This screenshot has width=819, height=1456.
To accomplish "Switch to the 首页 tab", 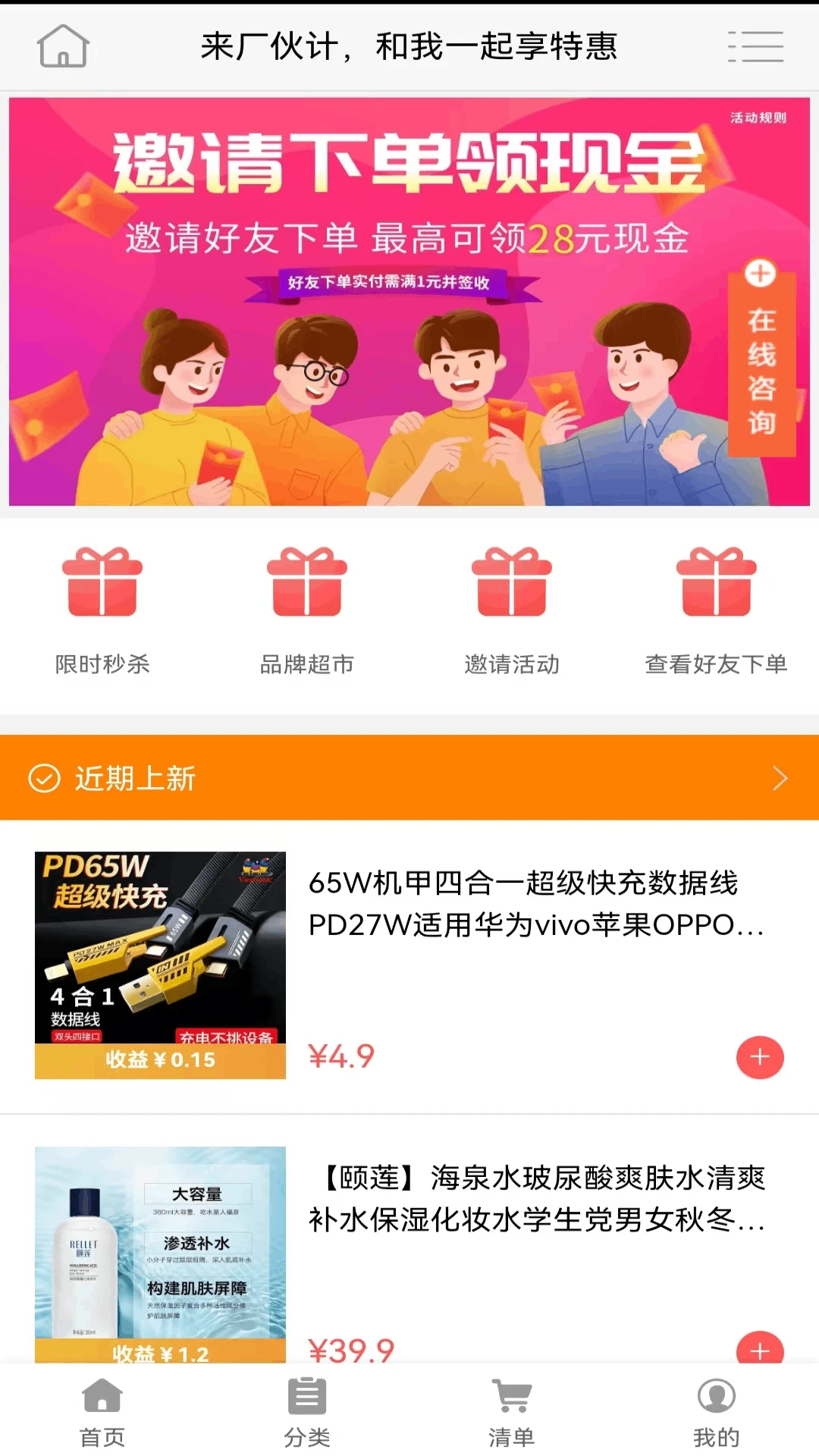I will 102,1412.
